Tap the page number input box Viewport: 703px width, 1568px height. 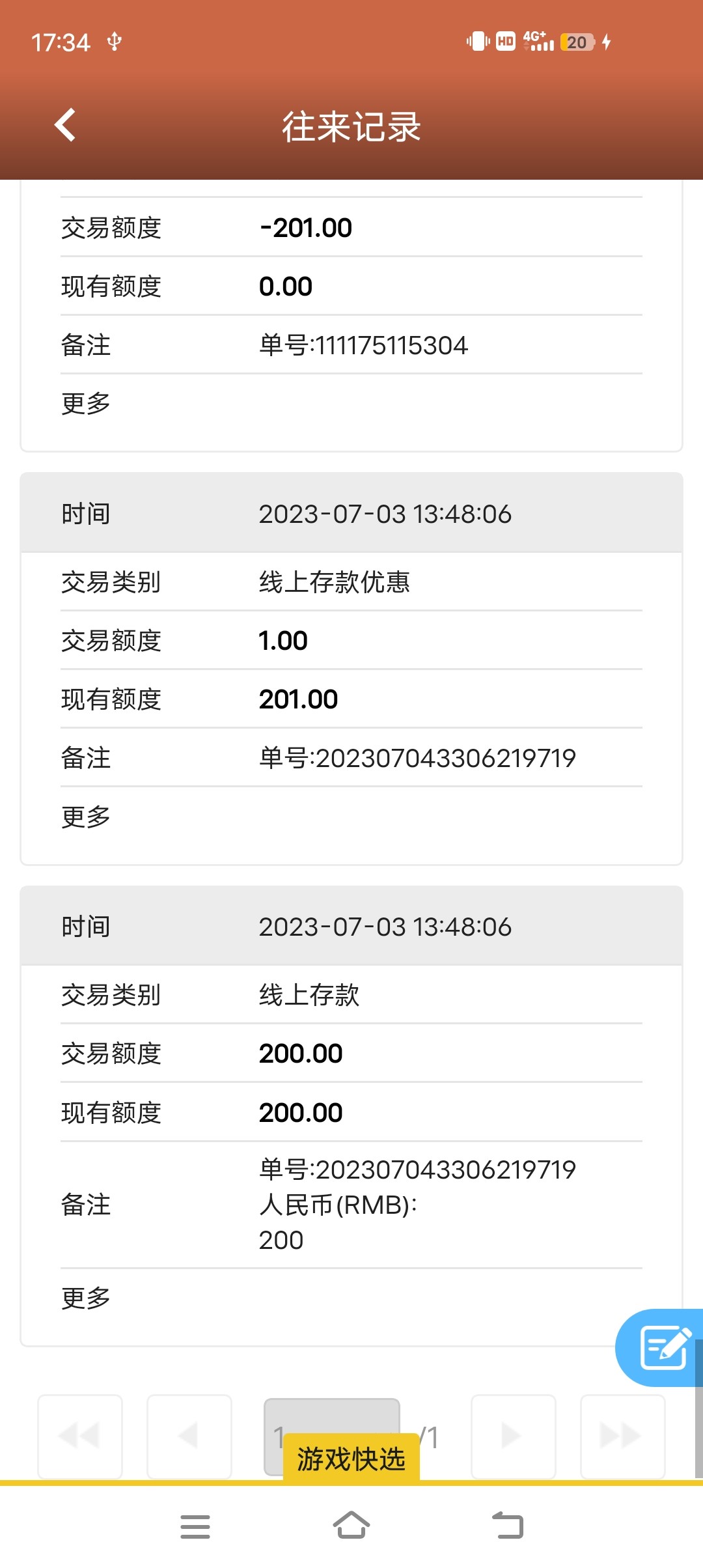pyautogui.click(x=332, y=1420)
